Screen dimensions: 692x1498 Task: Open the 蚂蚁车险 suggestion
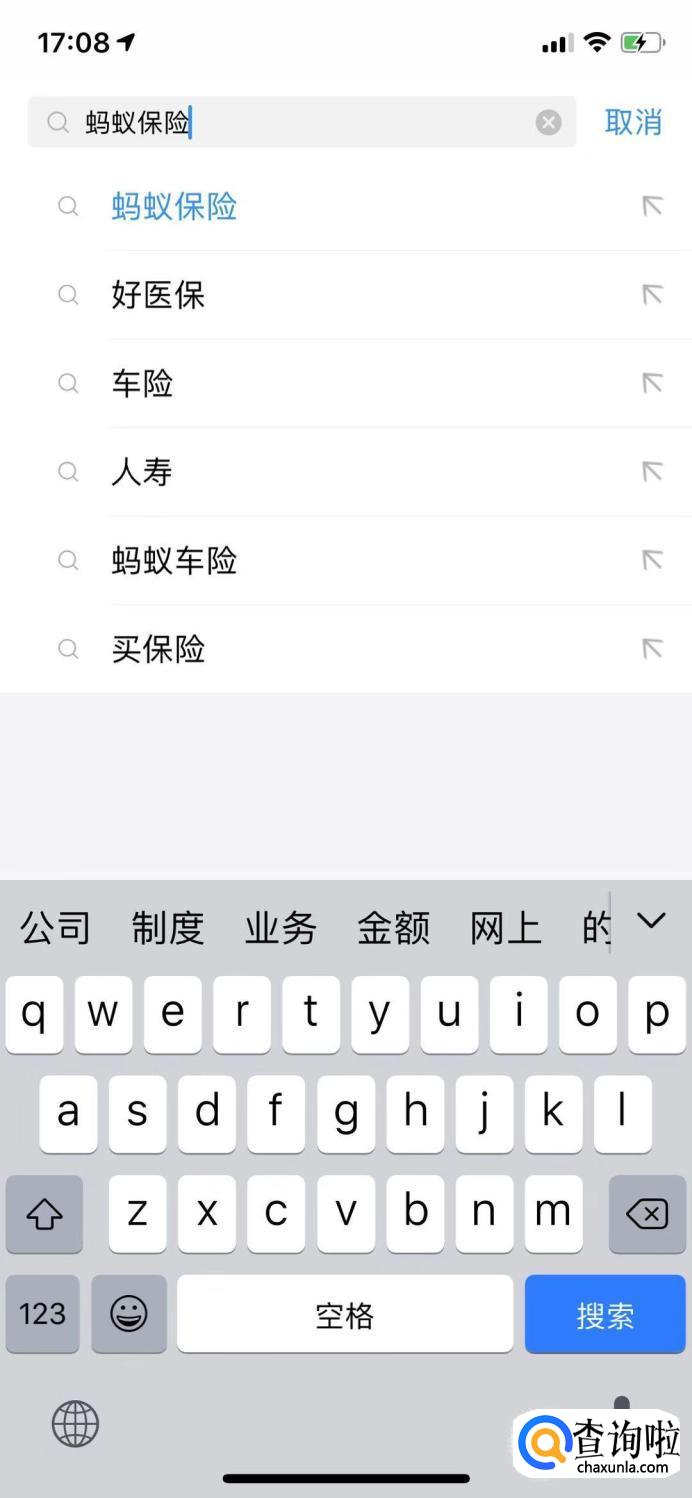[x=345, y=560]
